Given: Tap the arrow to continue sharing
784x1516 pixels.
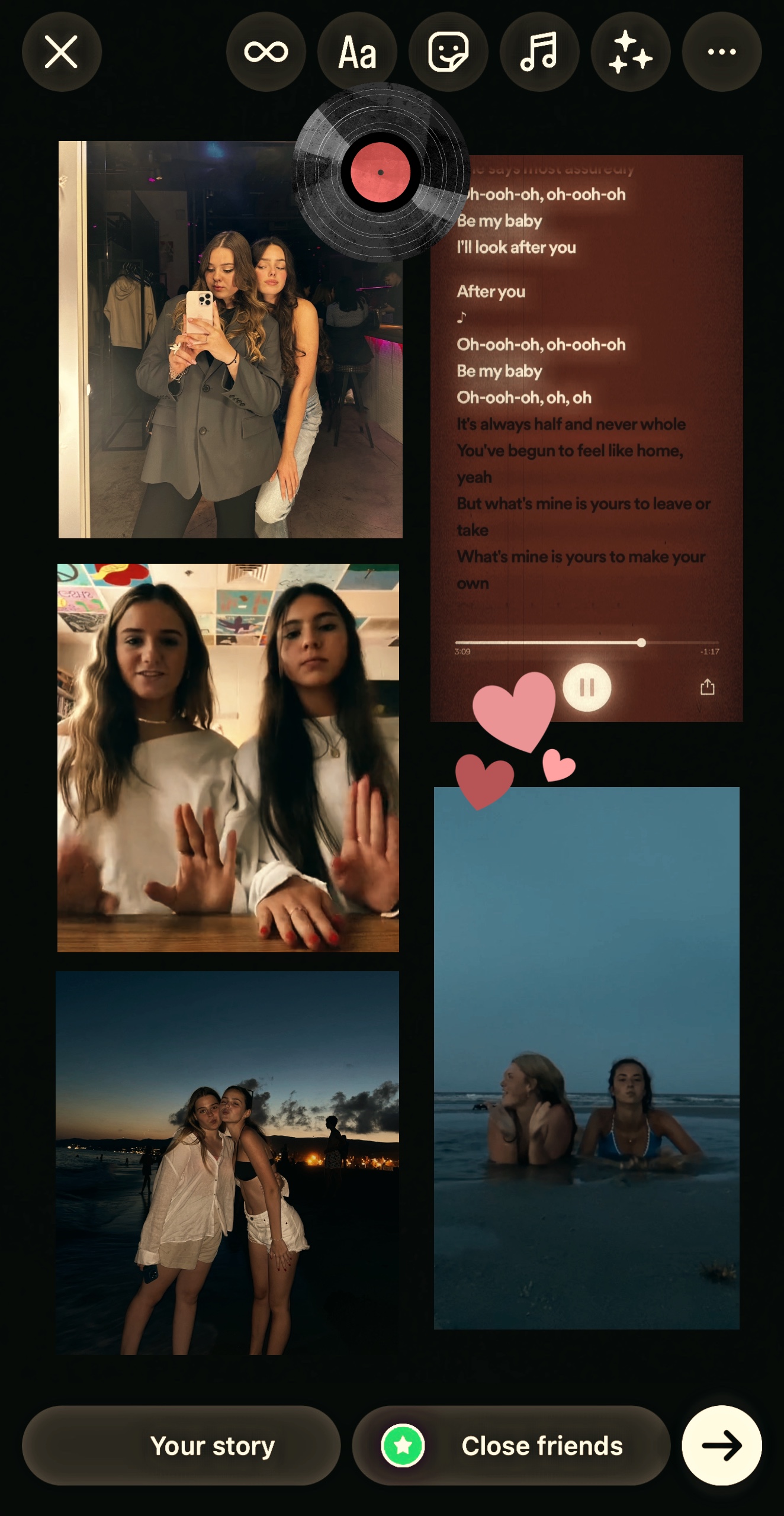Looking at the screenshot, I should click(722, 1446).
